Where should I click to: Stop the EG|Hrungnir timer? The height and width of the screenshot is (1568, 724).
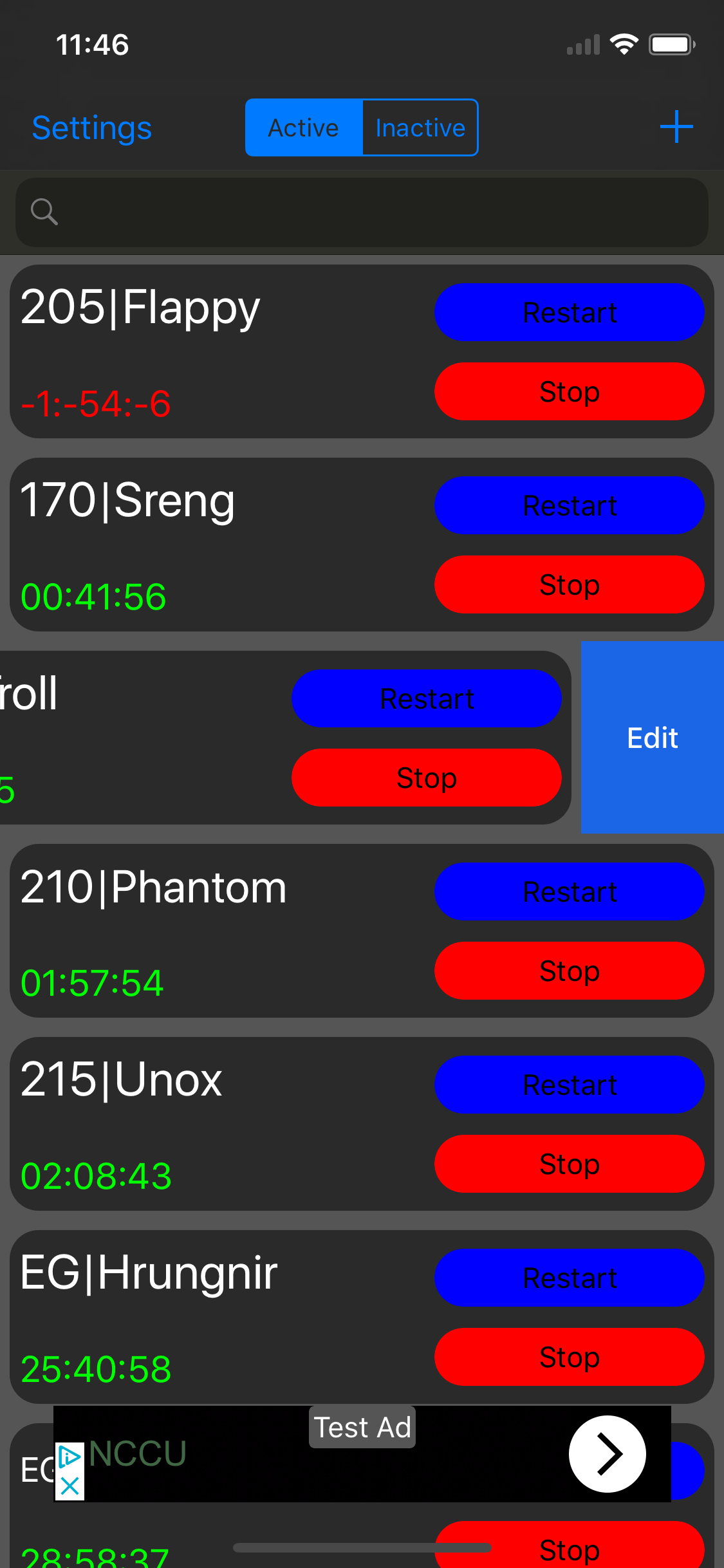pyautogui.click(x=570, y=1357)
